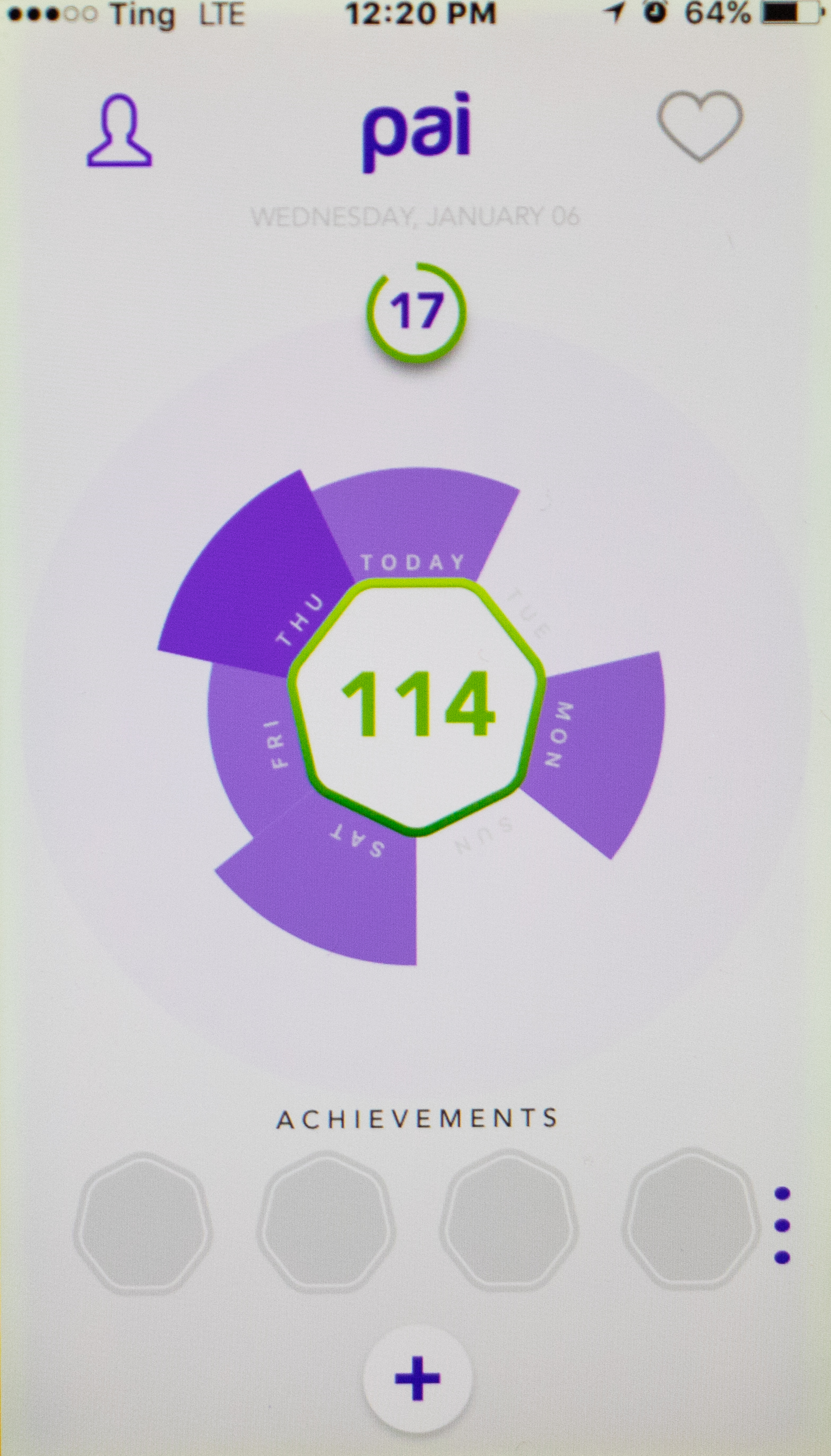Open the 114 weekly score heptagon
831x1456 pixels.
417,707
